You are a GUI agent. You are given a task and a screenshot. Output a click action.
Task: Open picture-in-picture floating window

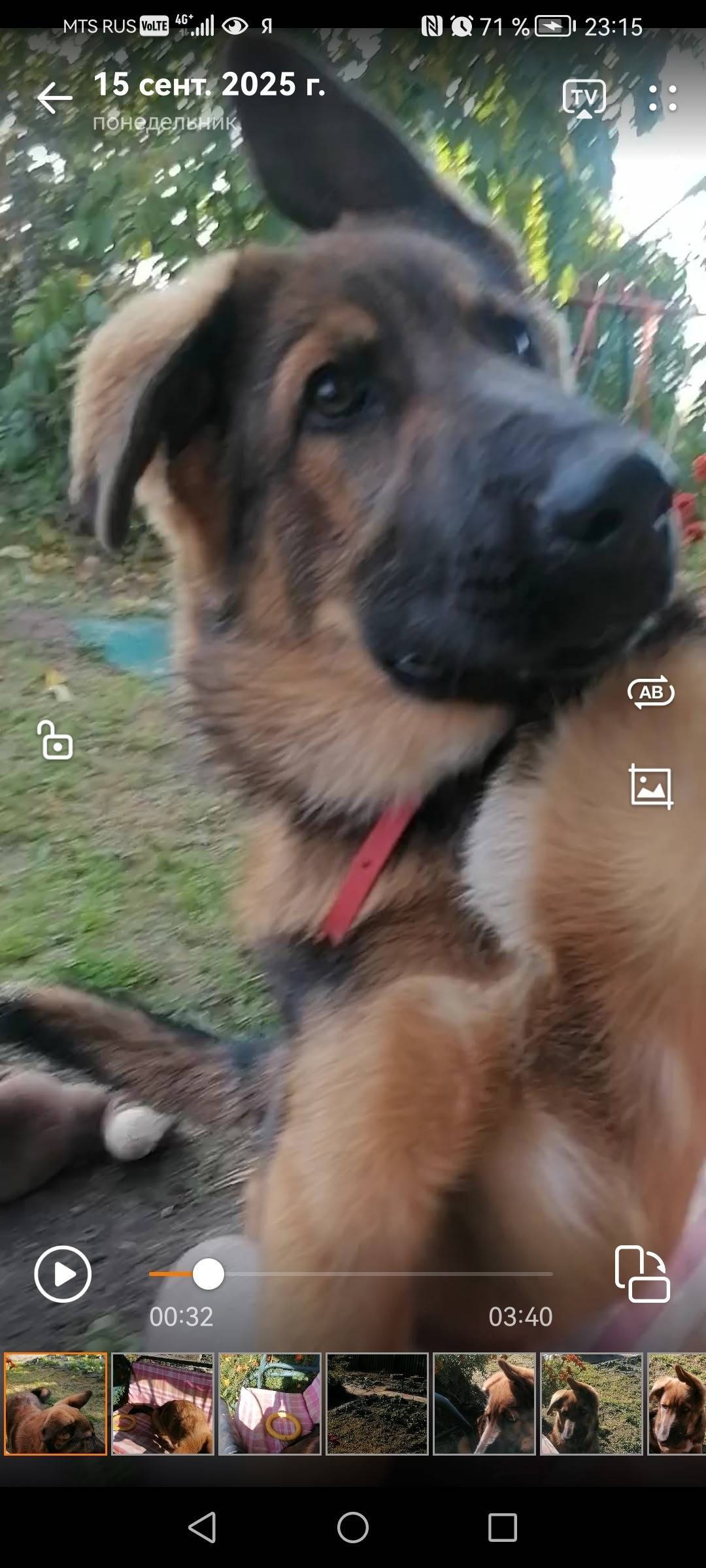pyautogui.click(x=642, y=1274)
